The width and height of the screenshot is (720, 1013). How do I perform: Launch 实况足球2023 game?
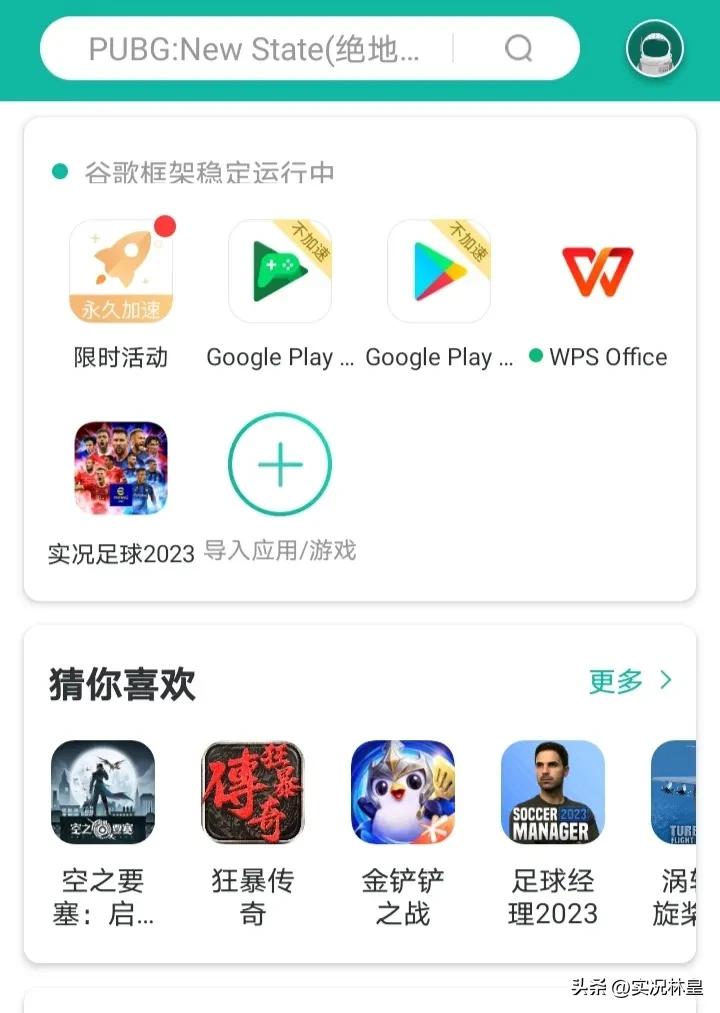[x=121, y=468]
